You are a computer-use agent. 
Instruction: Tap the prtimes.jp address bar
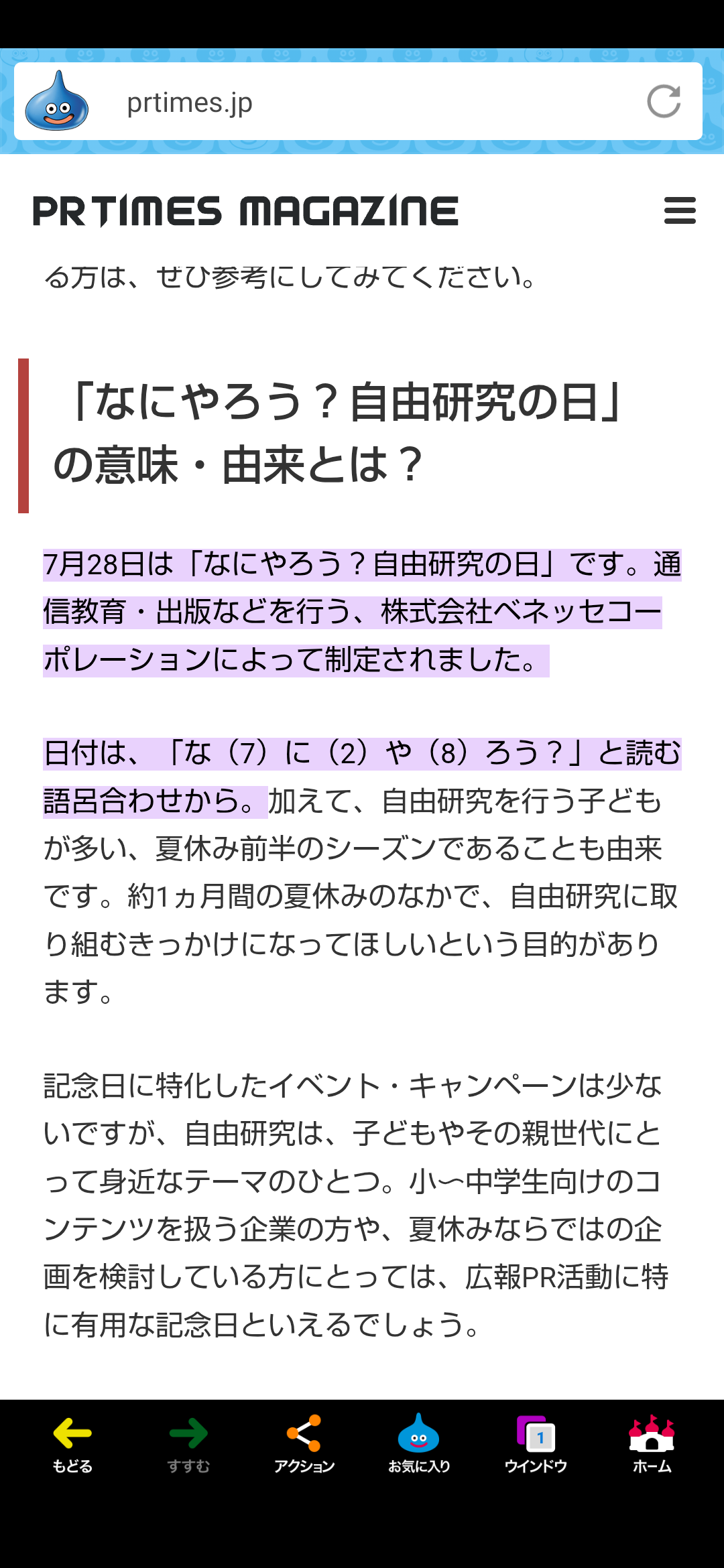358,102
